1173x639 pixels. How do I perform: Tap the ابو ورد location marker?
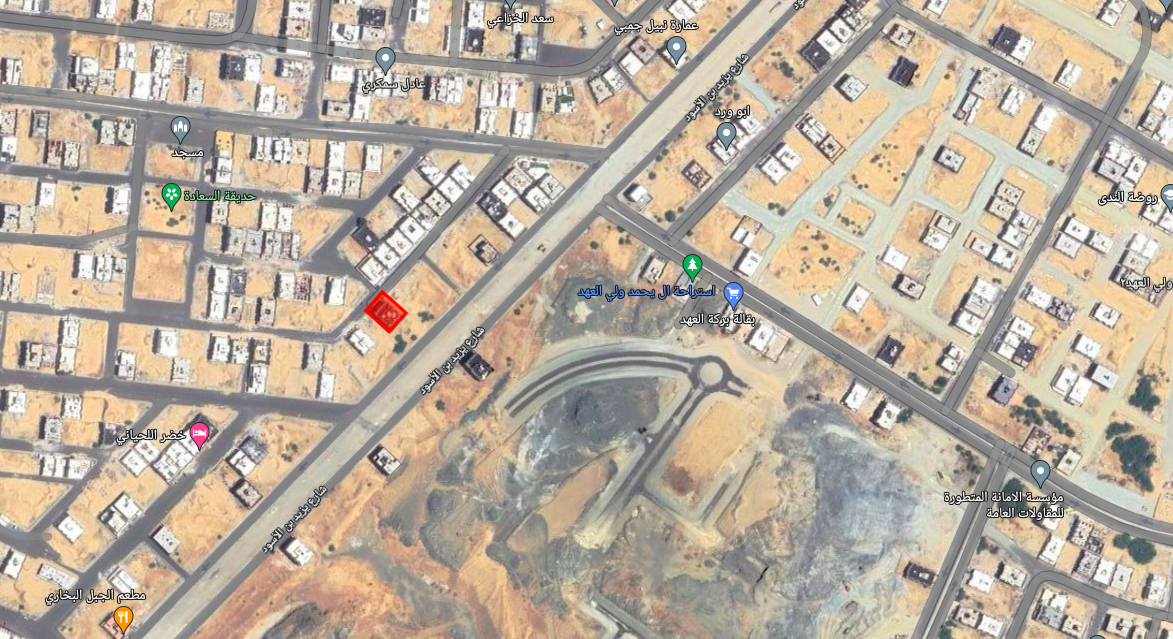pyautogui.click(x=727, y=134)
